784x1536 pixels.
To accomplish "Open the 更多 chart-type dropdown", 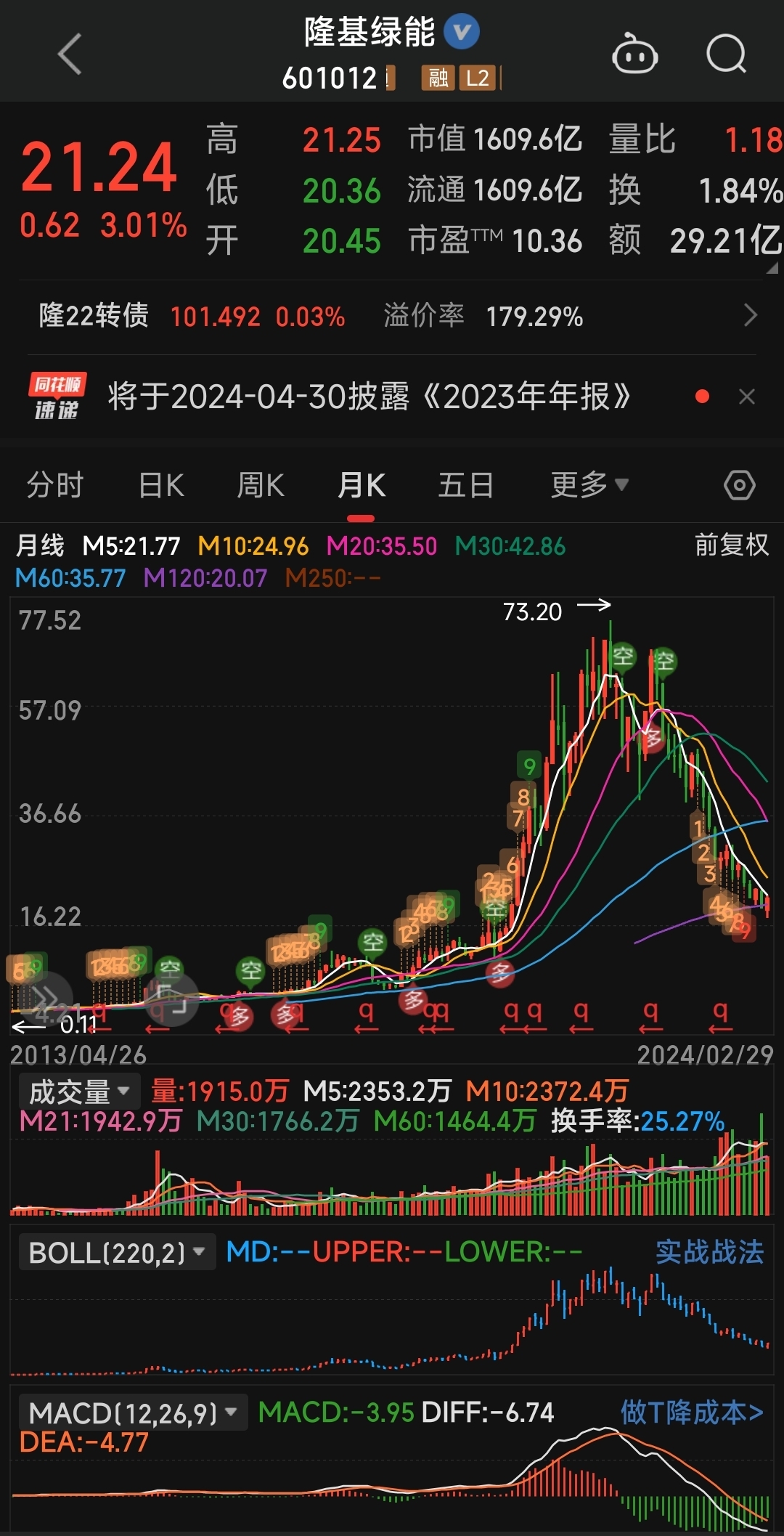I will pos(588,483).
